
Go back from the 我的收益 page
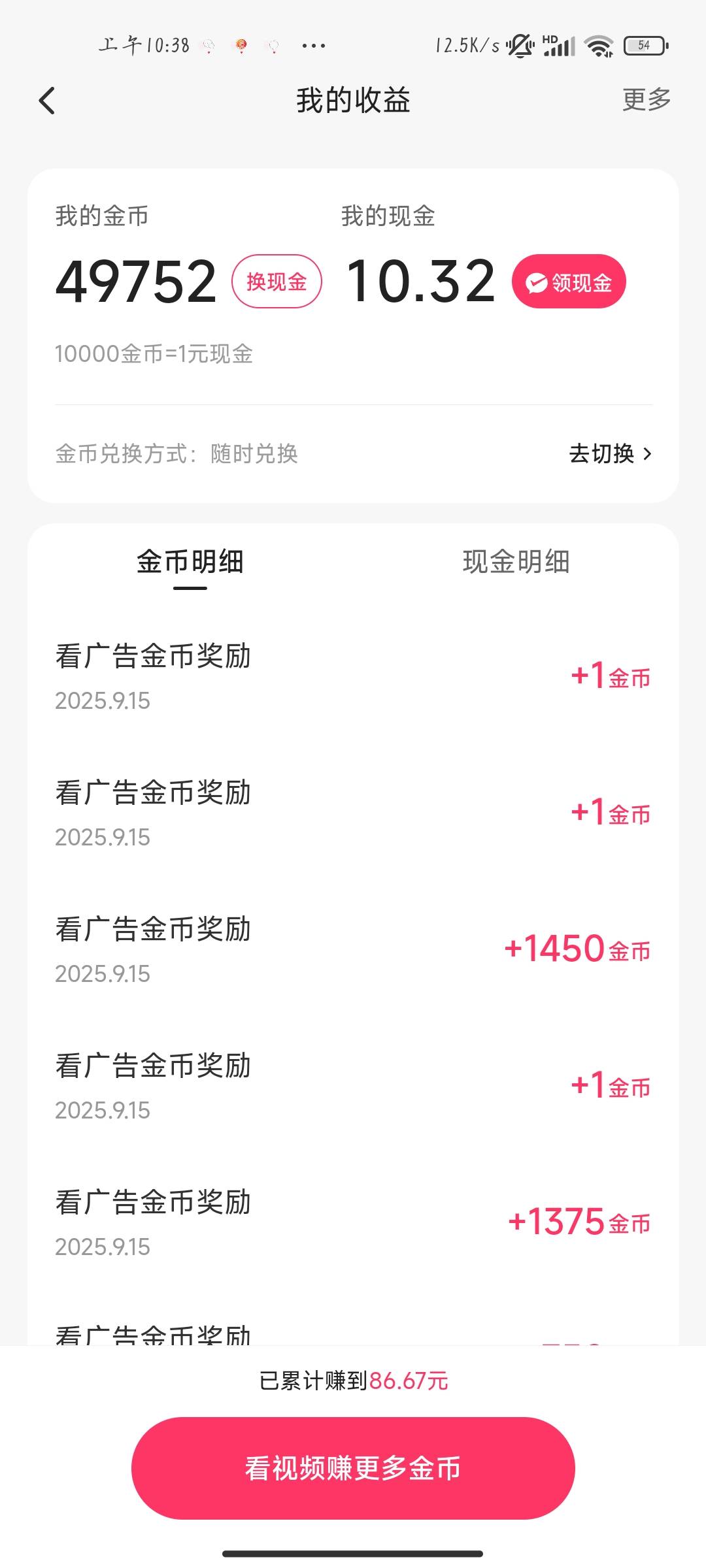pos(47,101)
